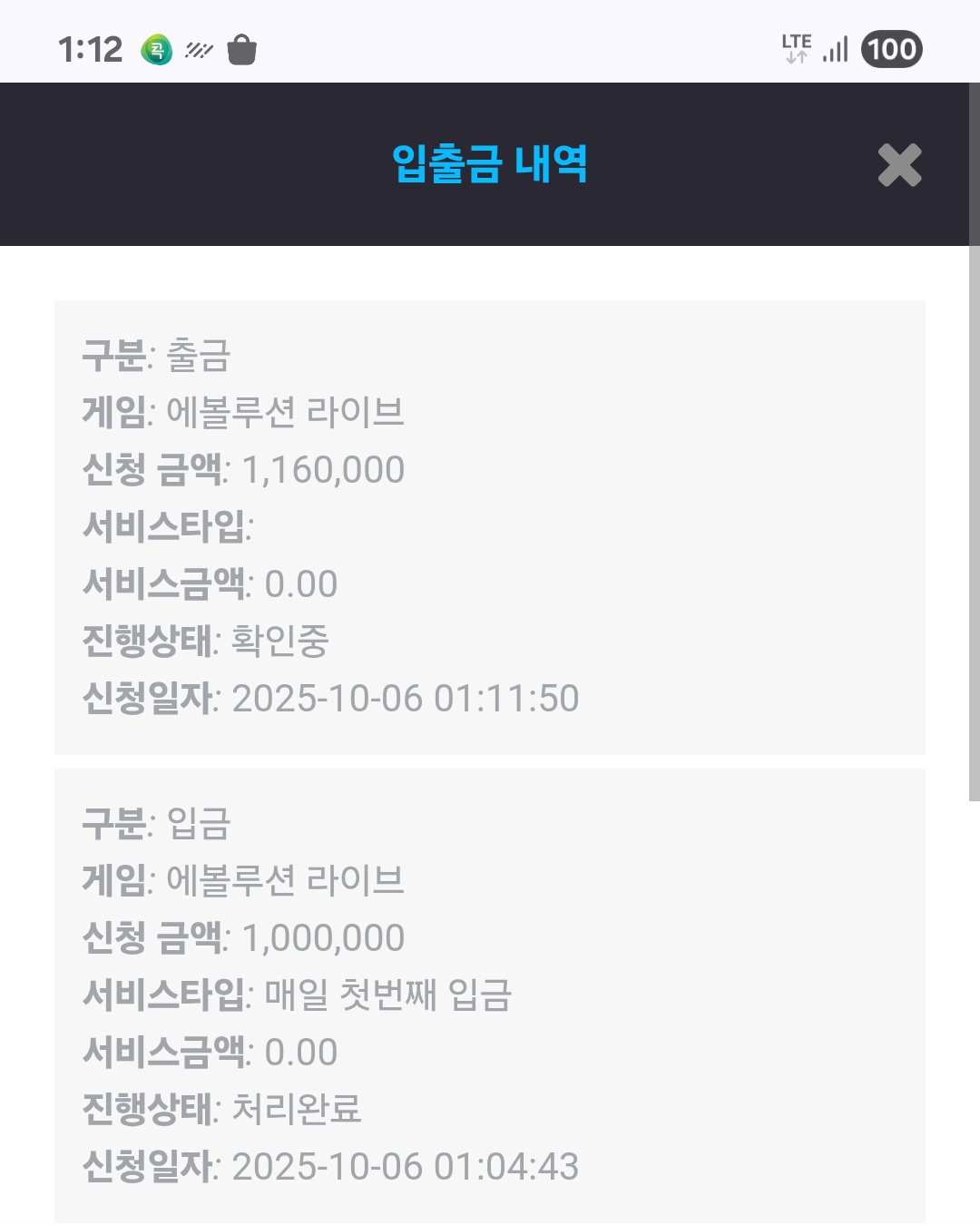
Task: Tap the 2025-10-06 01:04:43 timestamp link
Action: (x=408, y=1166)
